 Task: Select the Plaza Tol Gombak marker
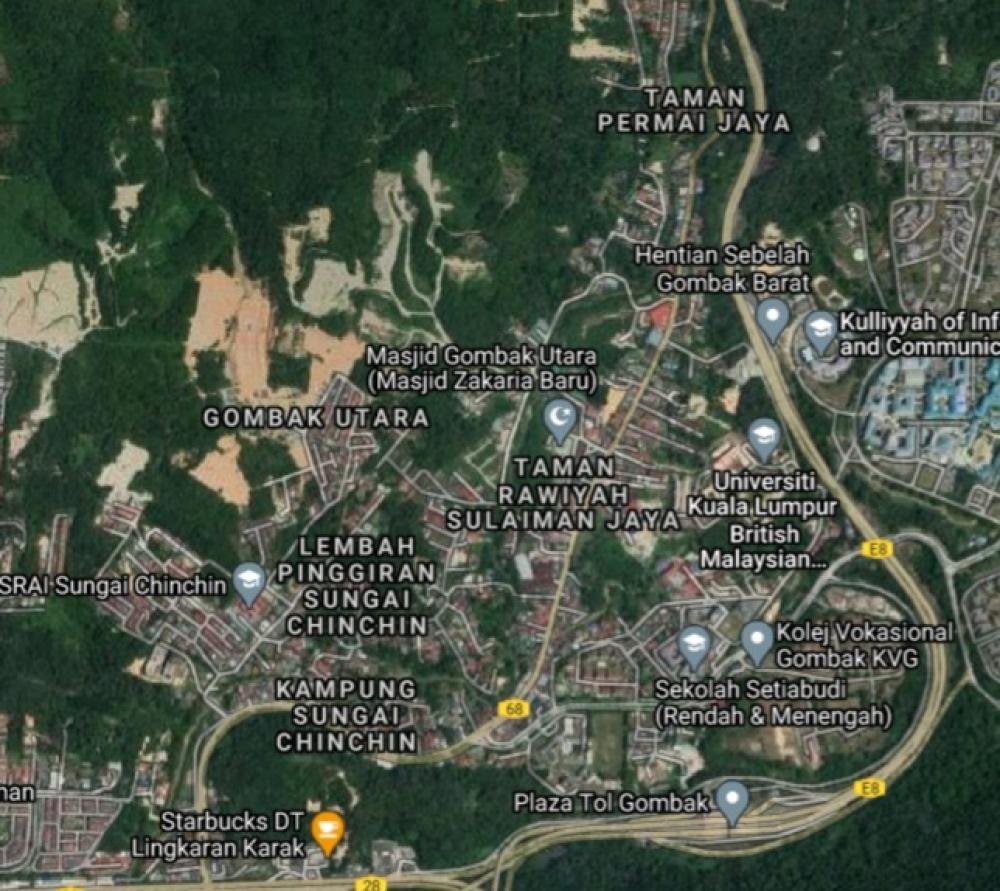pyautogui.click(x=733, y=802)
